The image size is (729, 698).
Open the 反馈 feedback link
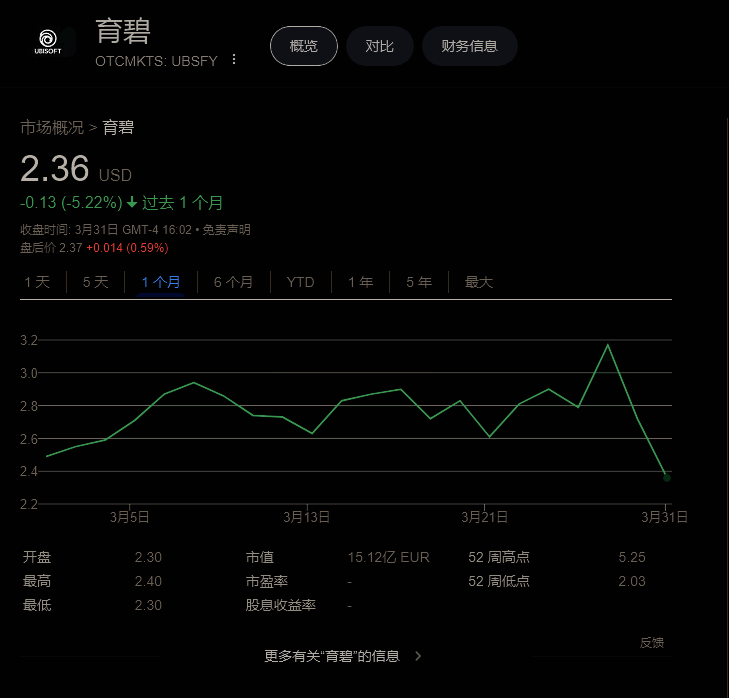coord(651,642)
